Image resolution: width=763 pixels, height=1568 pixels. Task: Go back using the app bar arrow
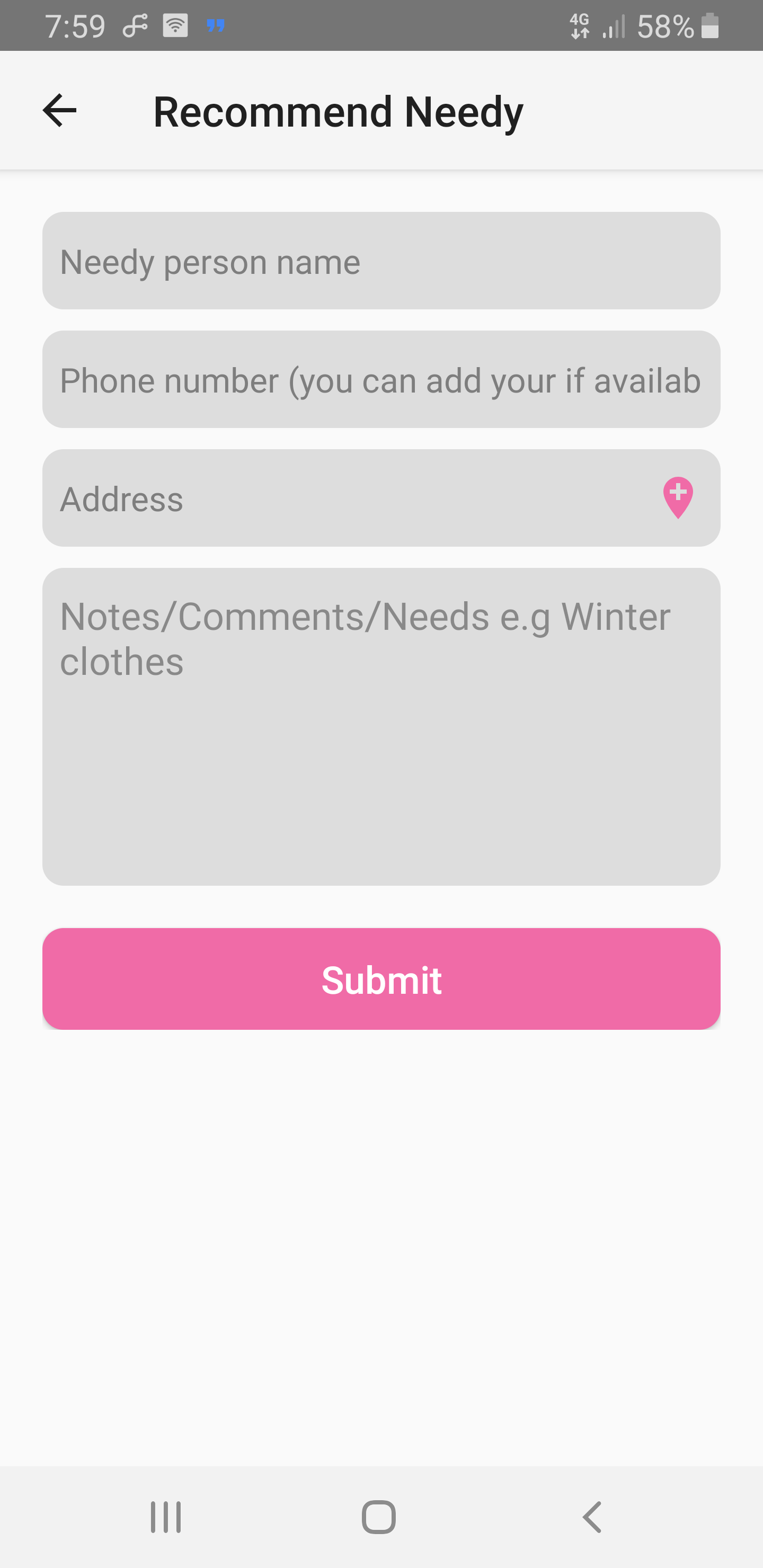point(60,111)
